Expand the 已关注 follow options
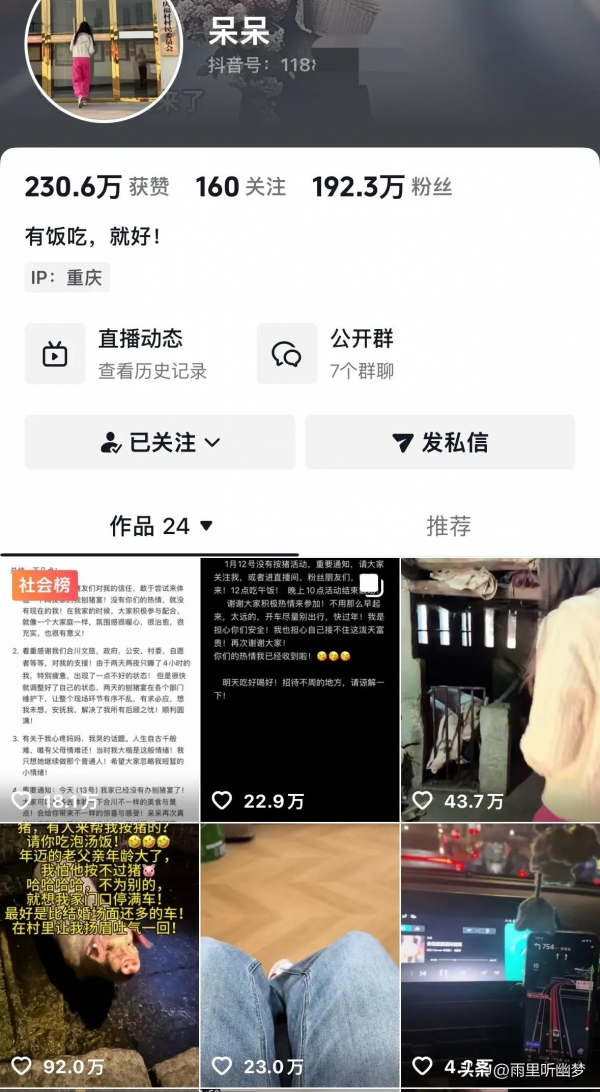 click(x=160, y=442)
